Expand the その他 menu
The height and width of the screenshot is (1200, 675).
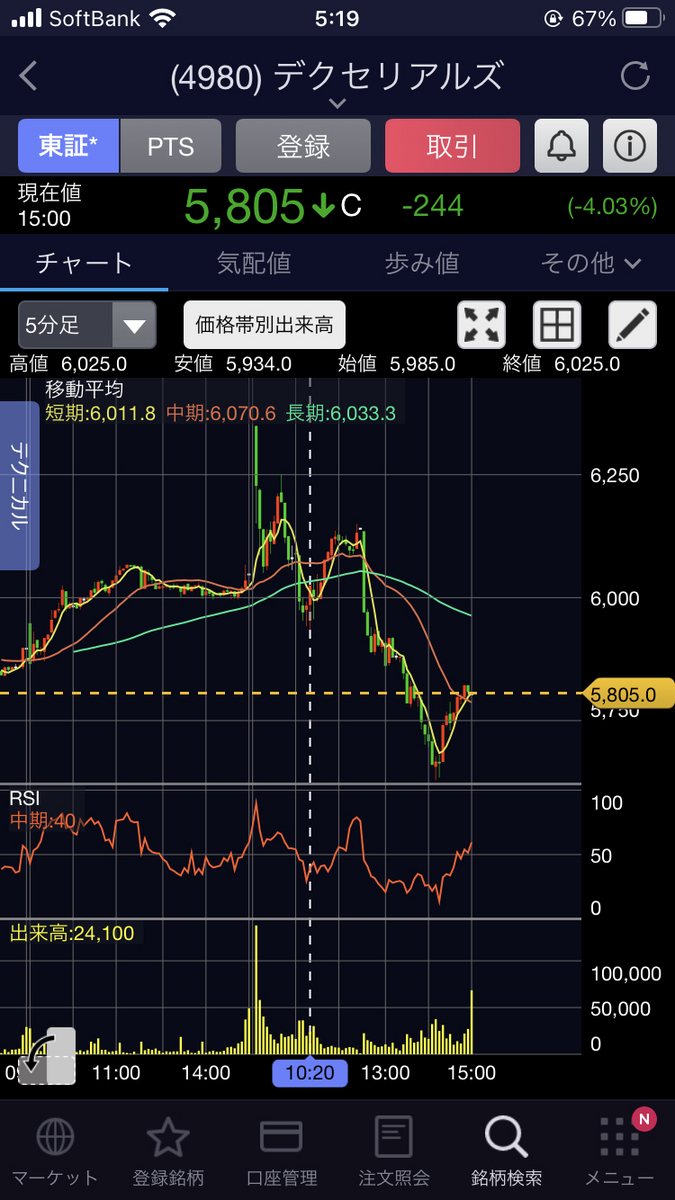(x=591, y=263)
